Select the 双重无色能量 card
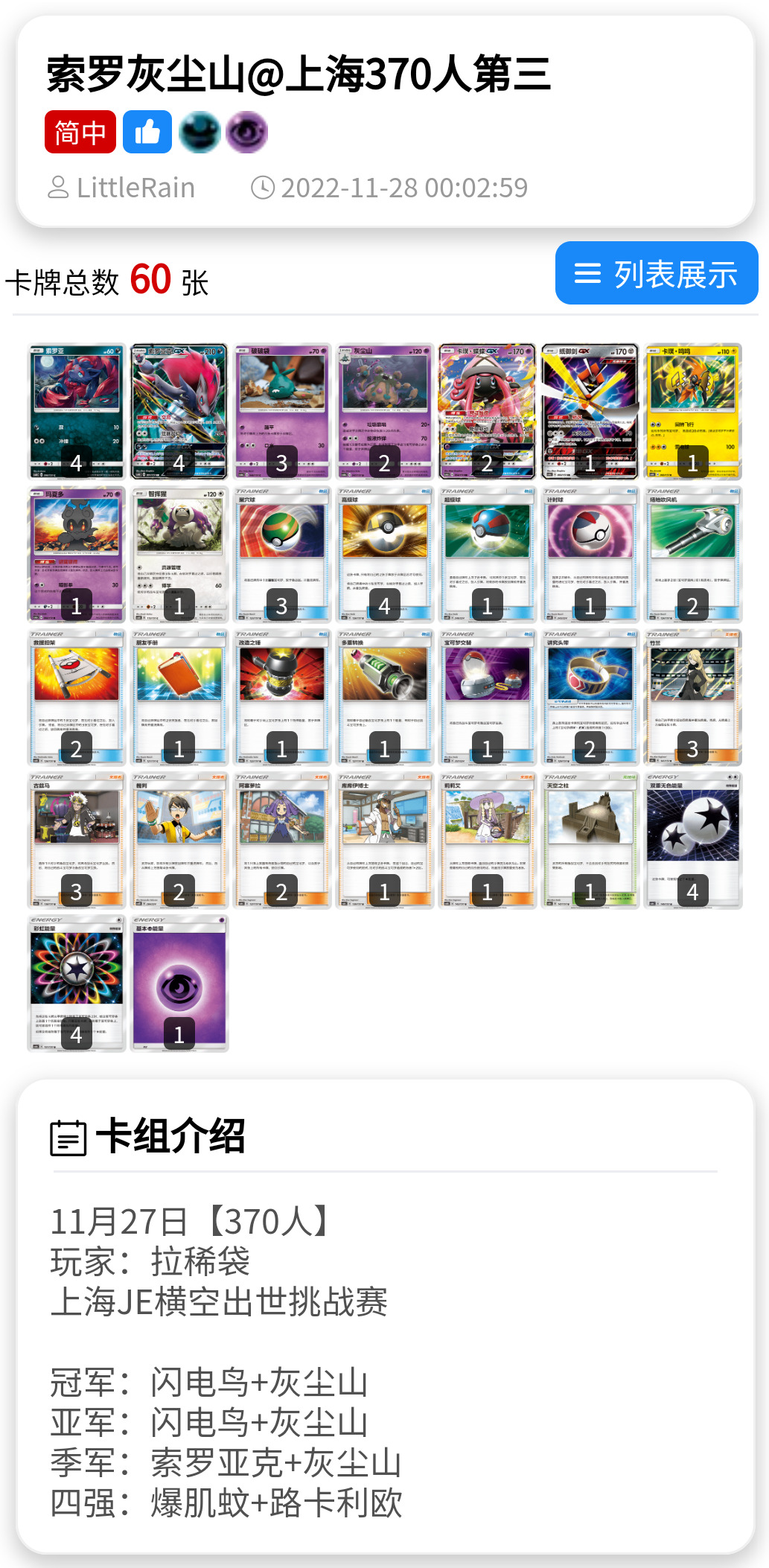This screenshot has height=1568, width=769. 693,840
